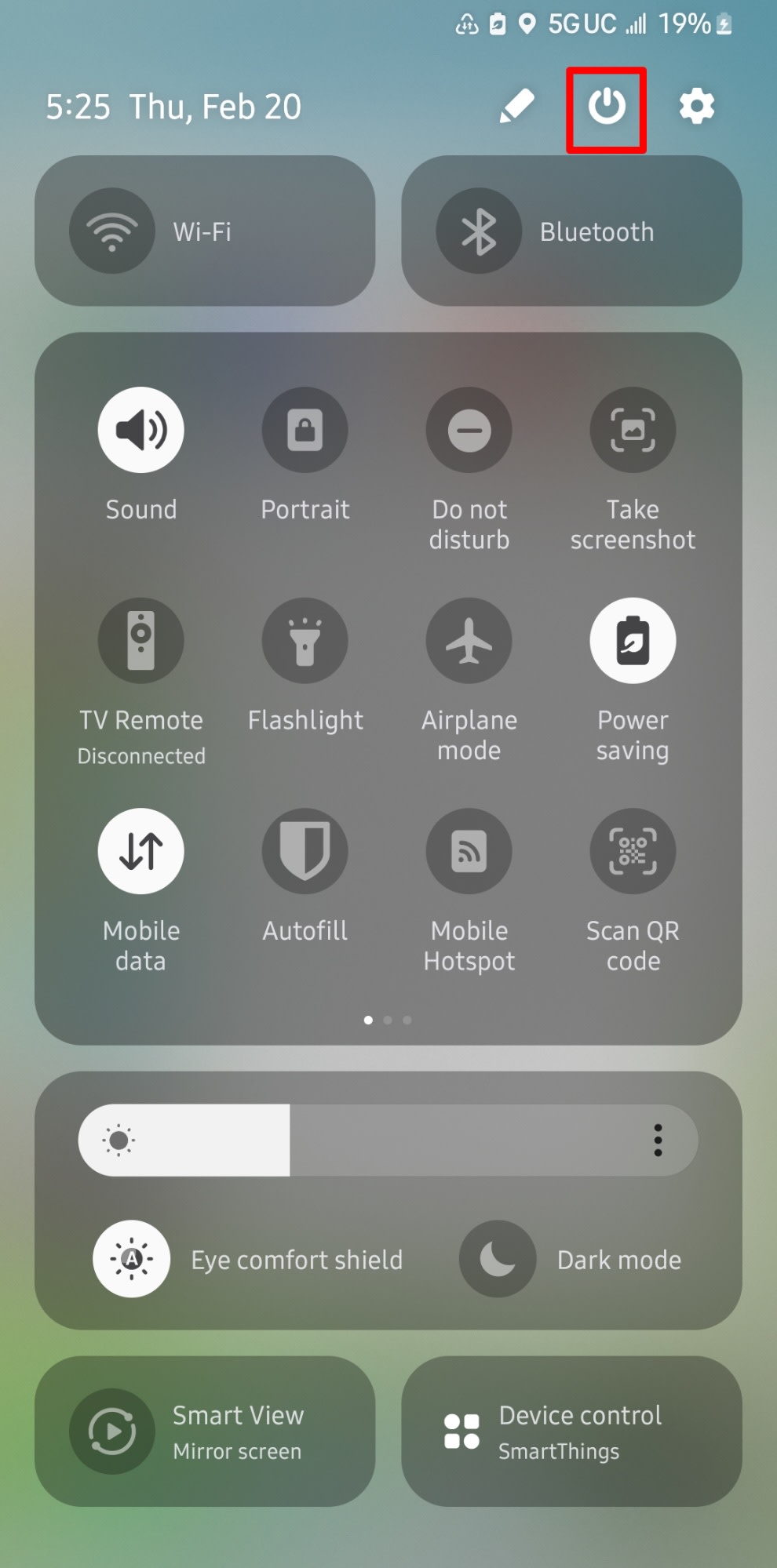Turn on Bluetooth
Screen dimensions: 777x1568
pos(479,231)
